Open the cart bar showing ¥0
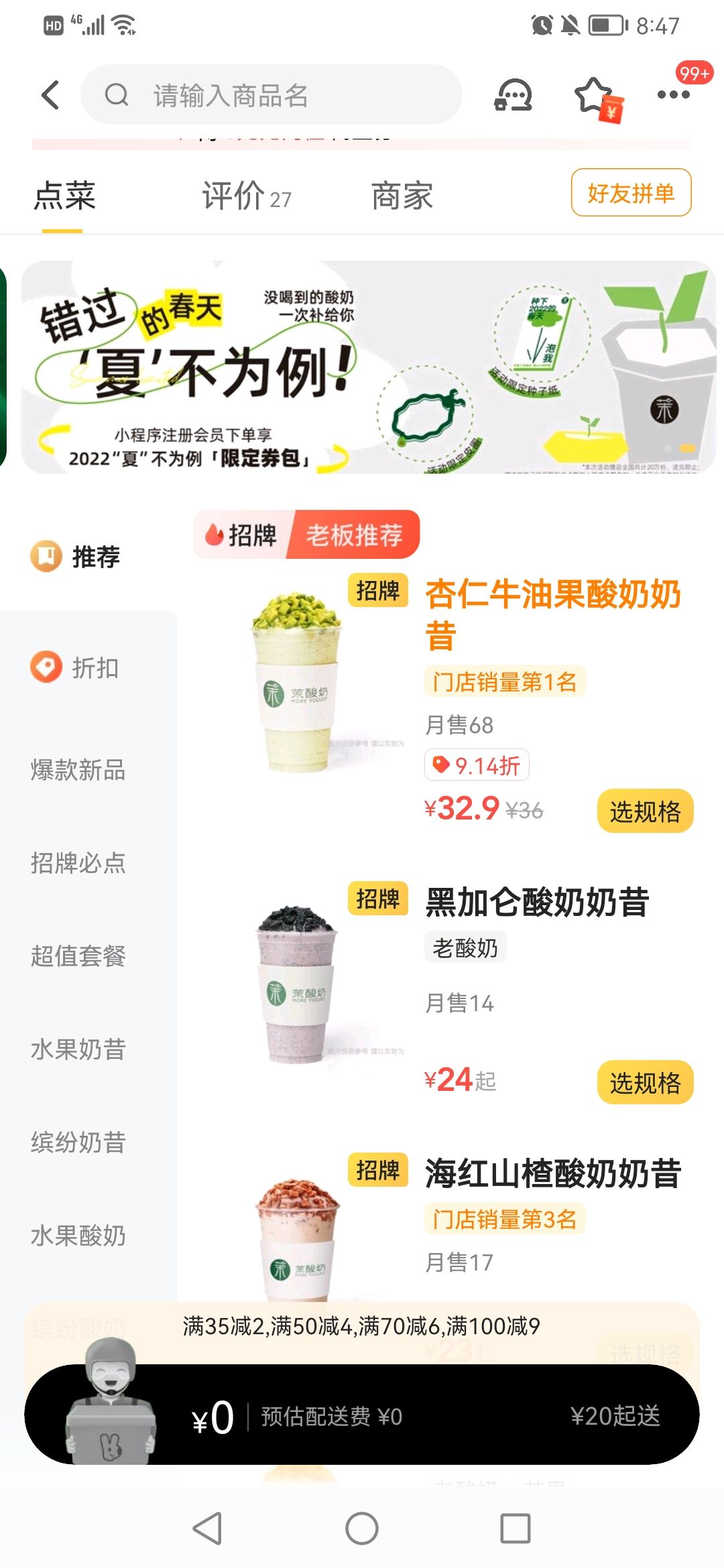The height and width of the screenshot is (1568, 724). tap(362, 1414)
